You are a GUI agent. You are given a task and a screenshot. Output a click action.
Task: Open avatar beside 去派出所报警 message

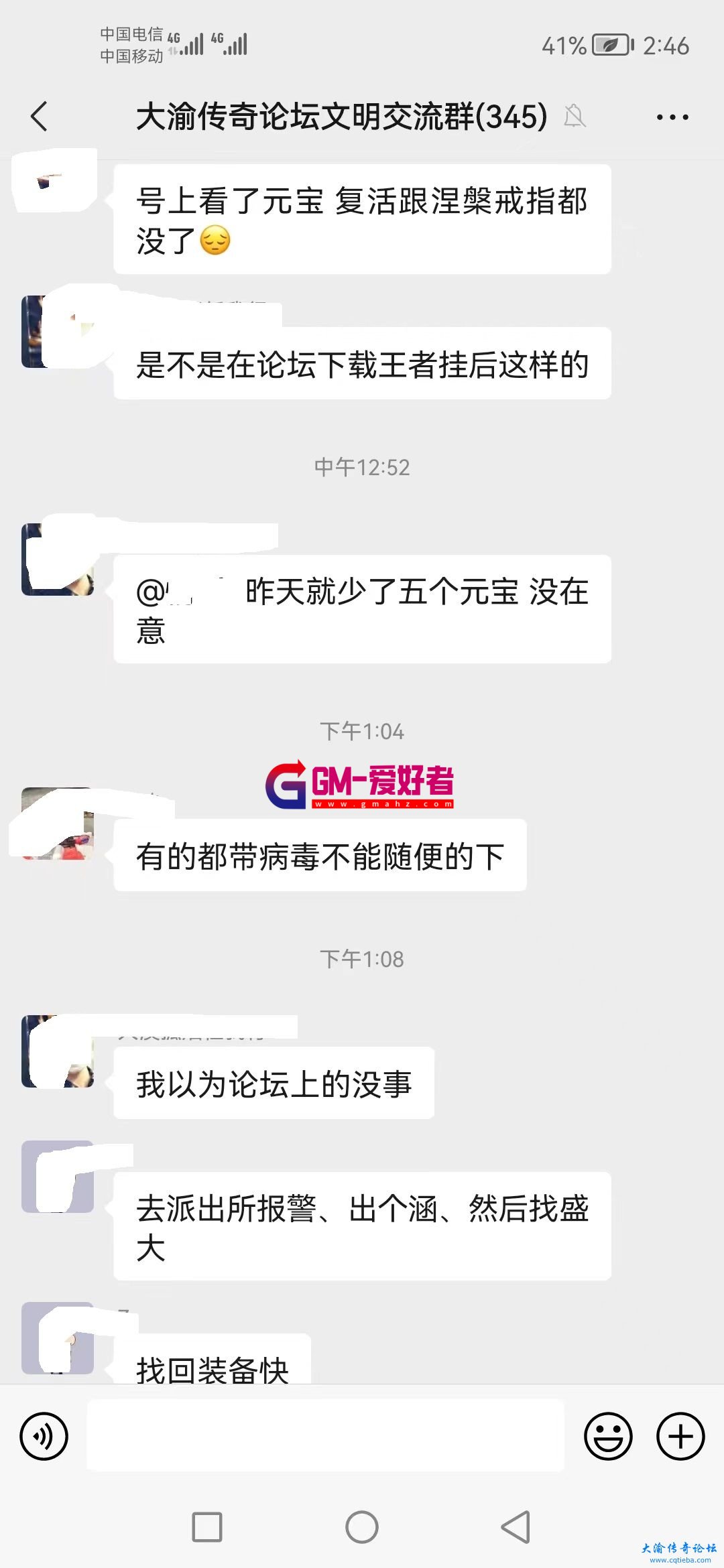pos(58,1177)
